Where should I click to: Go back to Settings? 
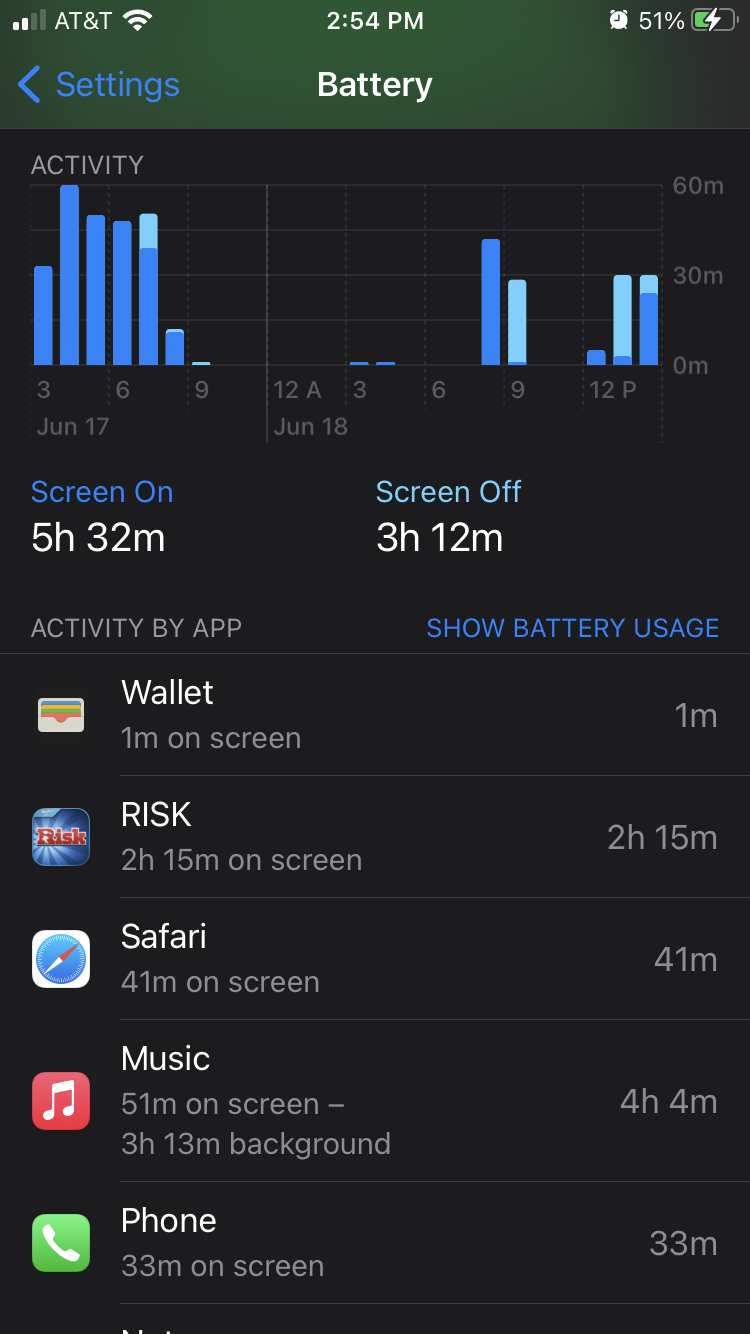point(98,85)
